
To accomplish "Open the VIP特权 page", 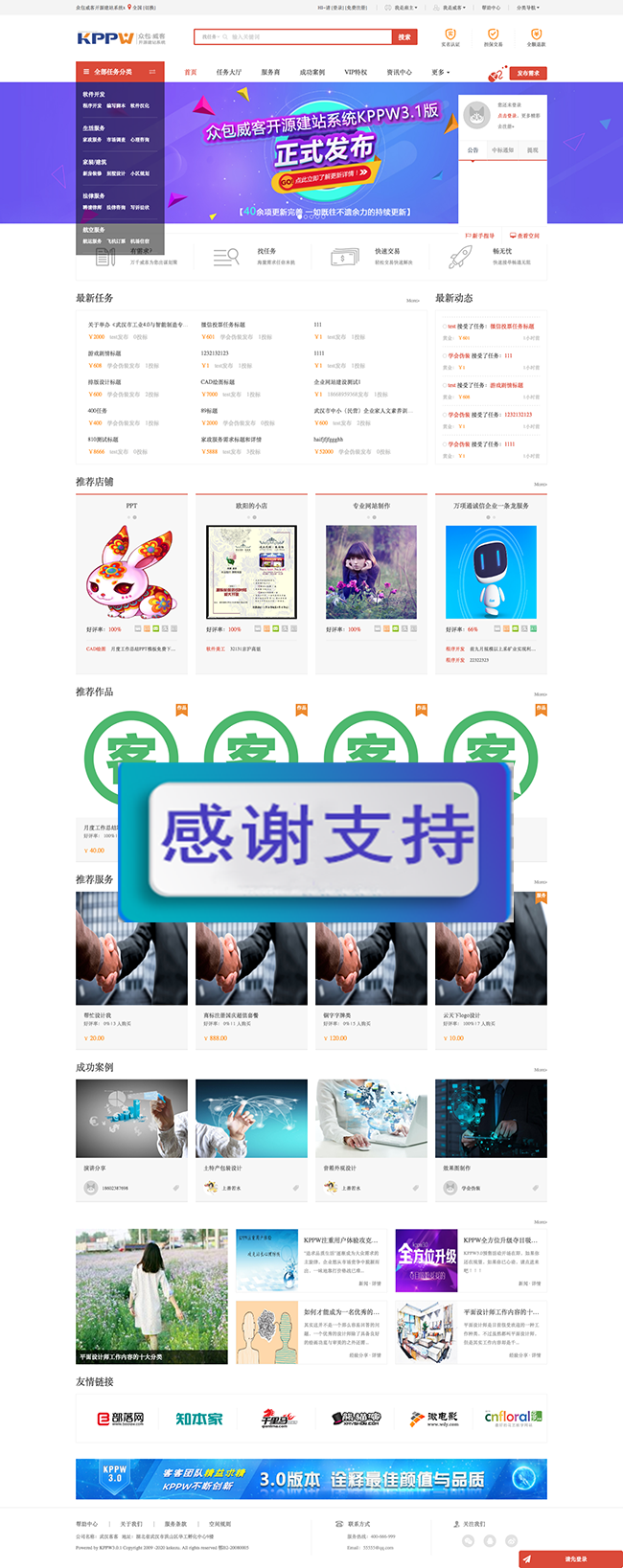I will click(356, 72).
